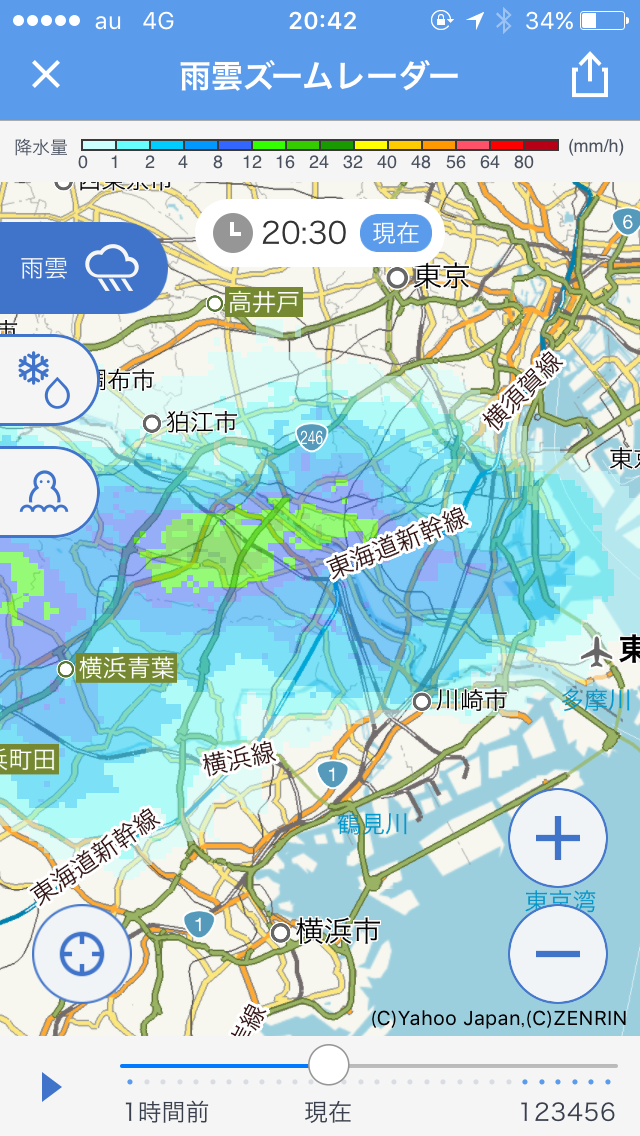Viewport: 640px width, 1136px height.
Task: Zoom out of the map
Action: (x=558, y=953)
